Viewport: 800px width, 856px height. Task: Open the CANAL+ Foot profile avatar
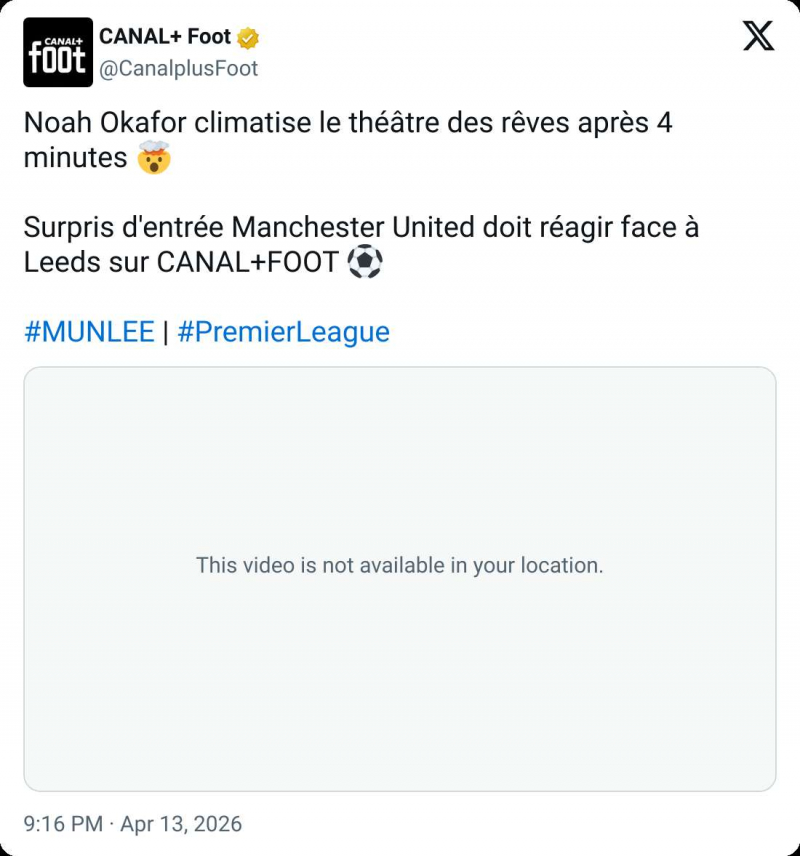pos(58,52)
